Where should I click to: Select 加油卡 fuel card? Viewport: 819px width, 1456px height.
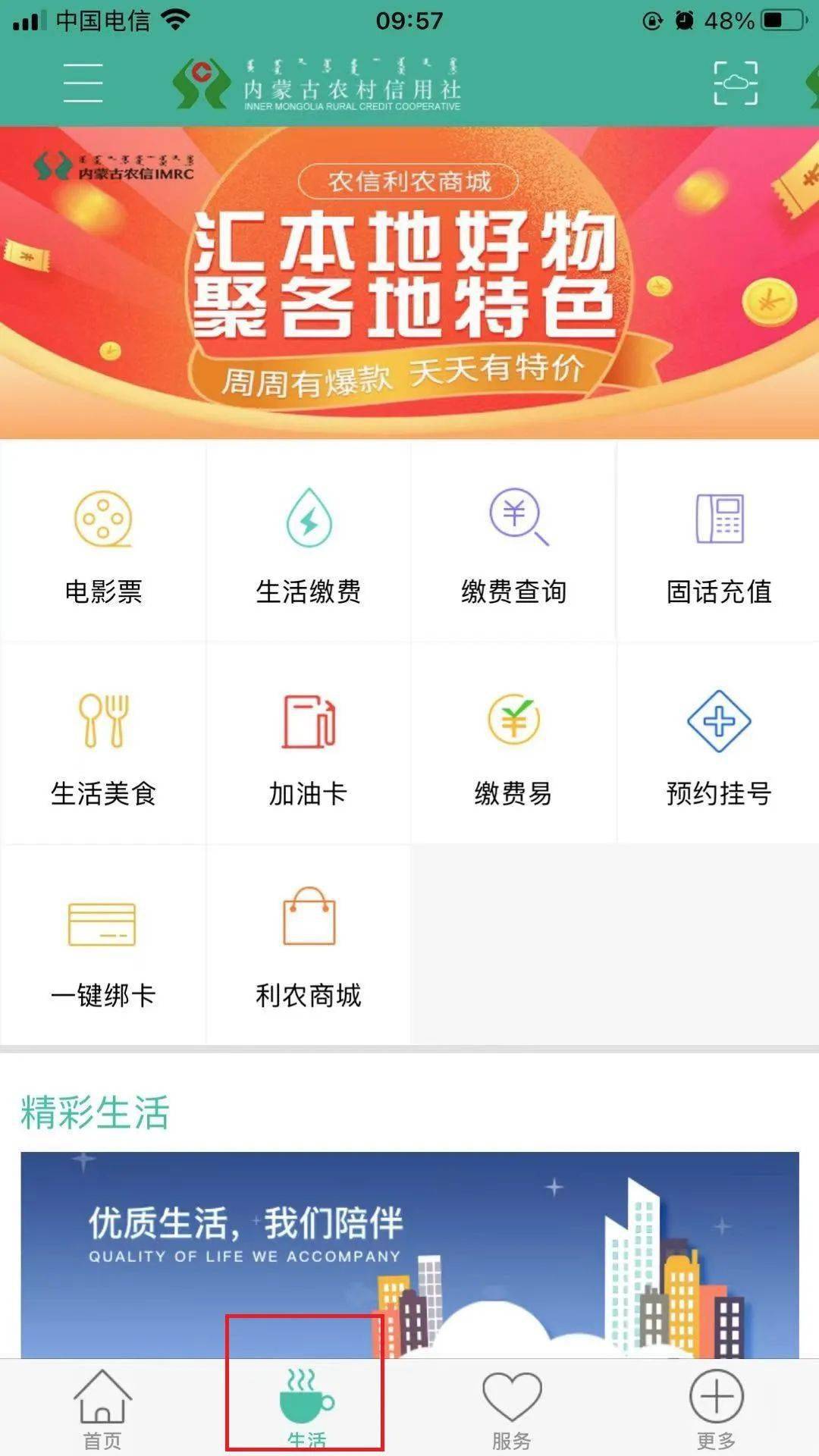[308, 744]
